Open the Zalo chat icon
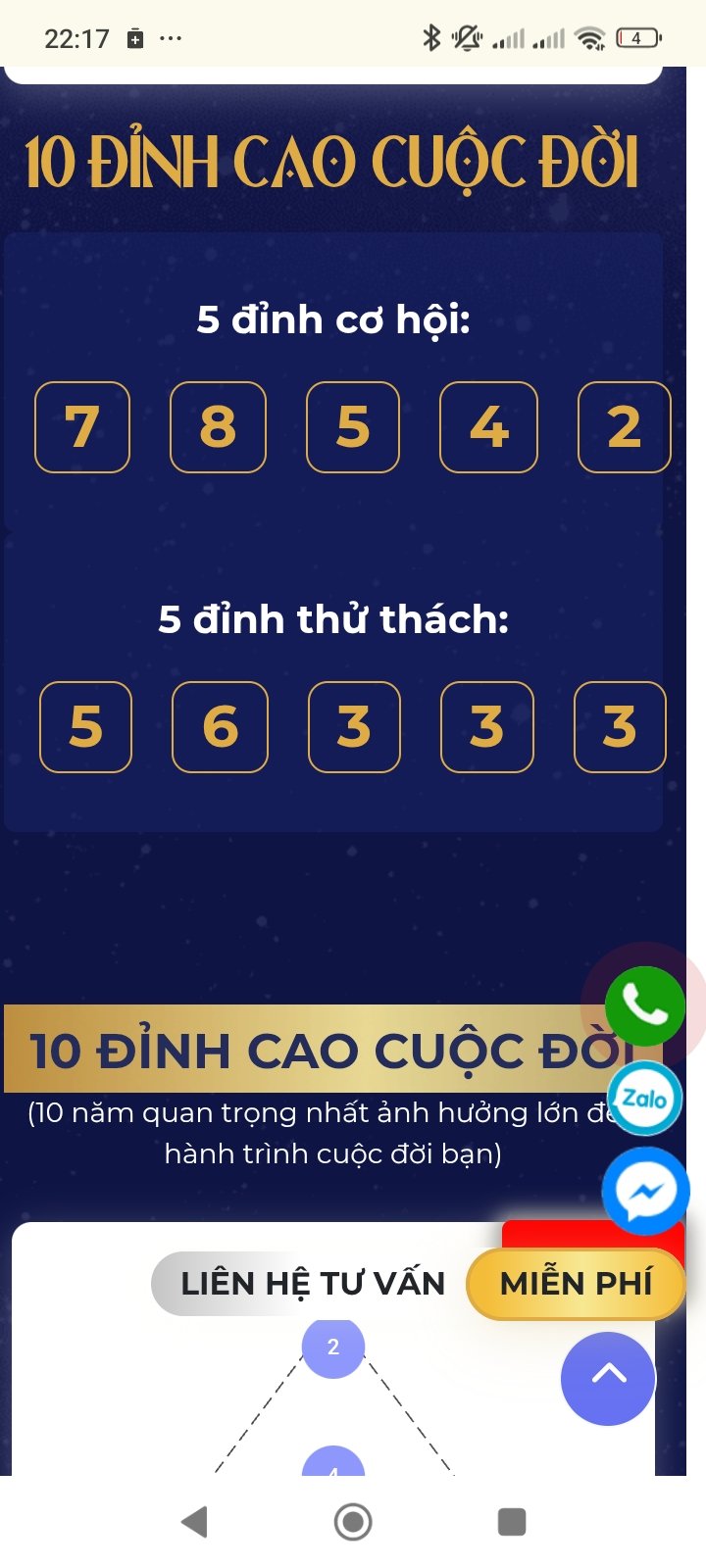This screenshot has width=706, height=1568. 645,1099
